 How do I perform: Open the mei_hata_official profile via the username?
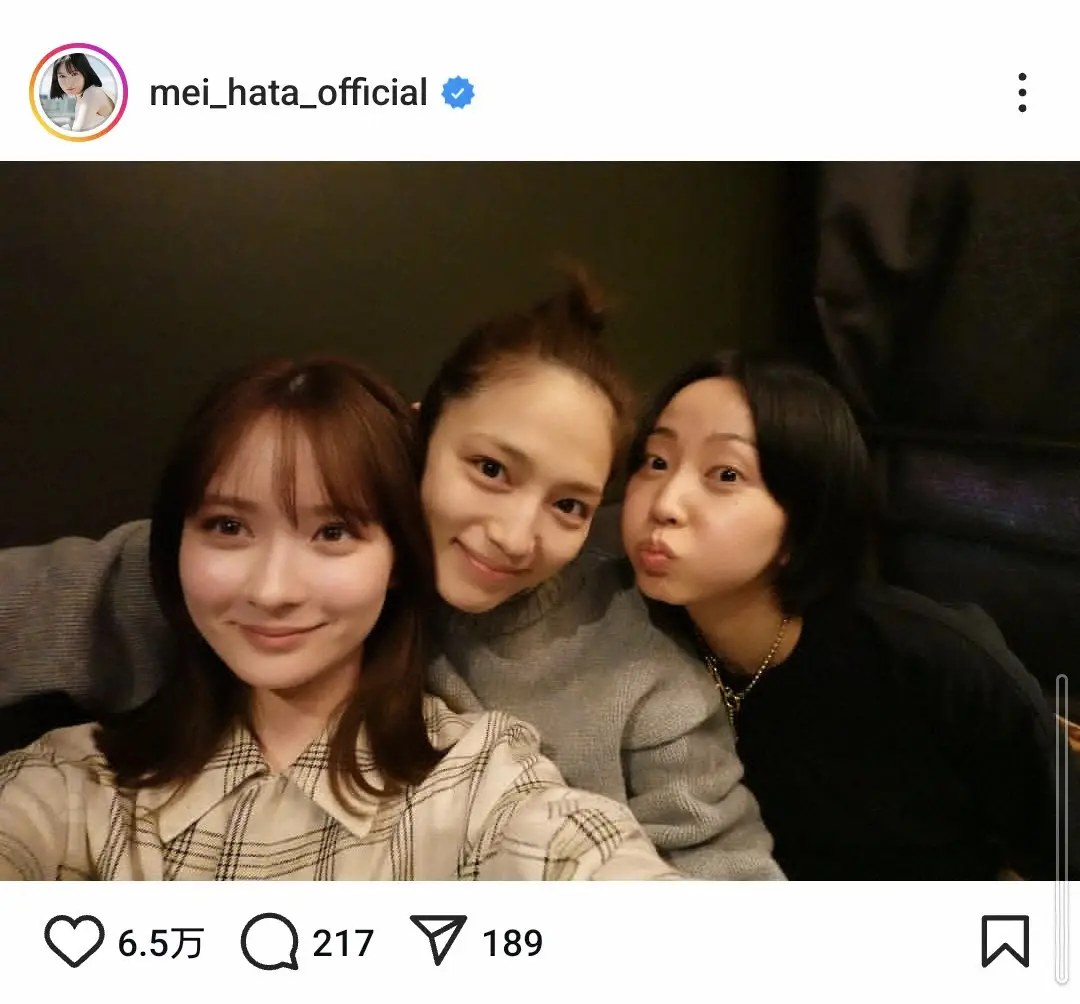(288, 93)
